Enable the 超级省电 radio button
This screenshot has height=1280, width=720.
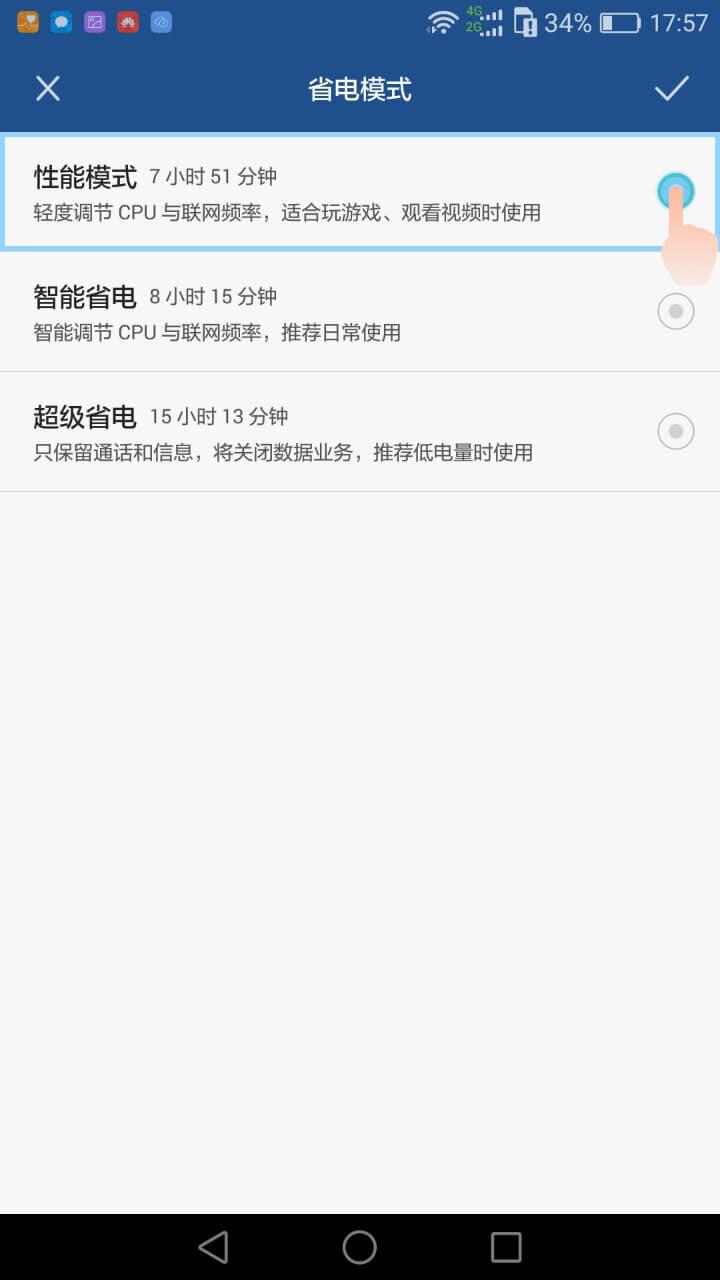(x=675, y=431)
